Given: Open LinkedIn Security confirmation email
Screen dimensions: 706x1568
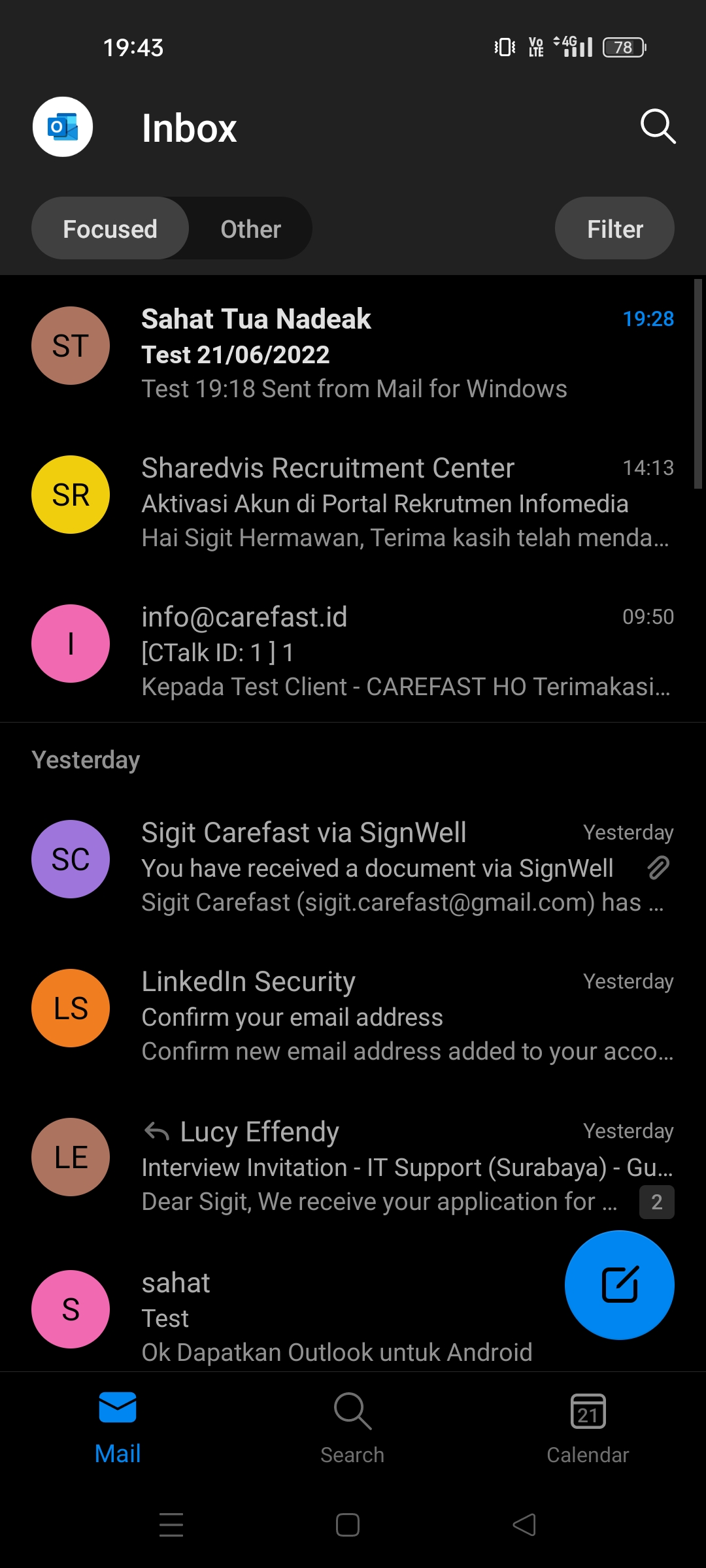Looking at the screenshot, I should click(353, 1013).
